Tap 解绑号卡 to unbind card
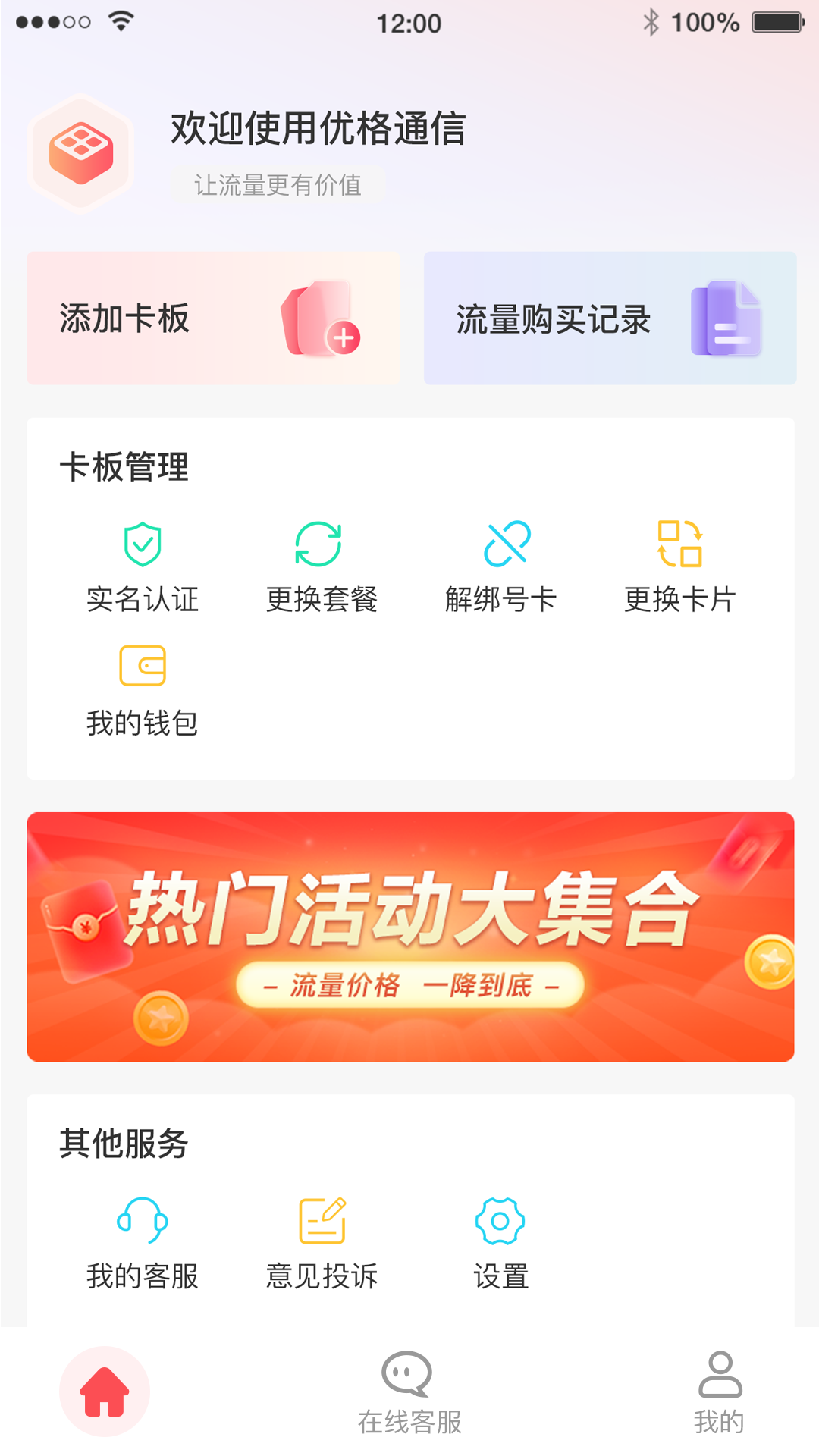 click(x=501, y=566)
